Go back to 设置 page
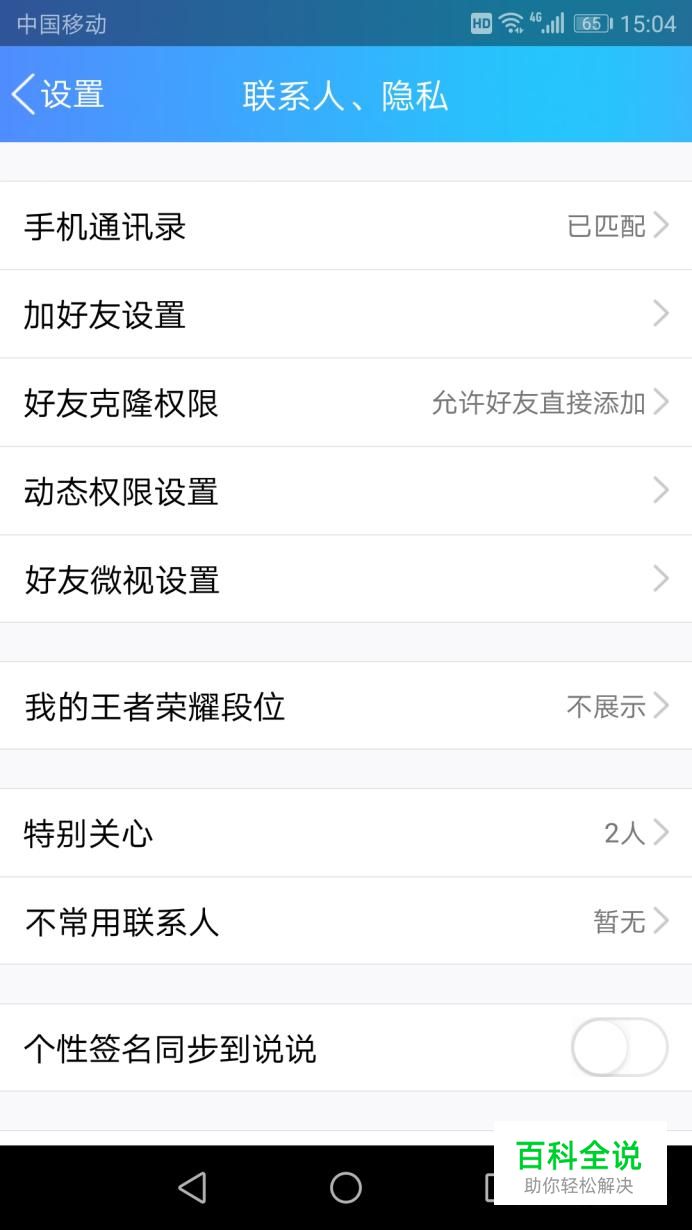The width and height of the screenshot is (692, 1230). (58, 95)
